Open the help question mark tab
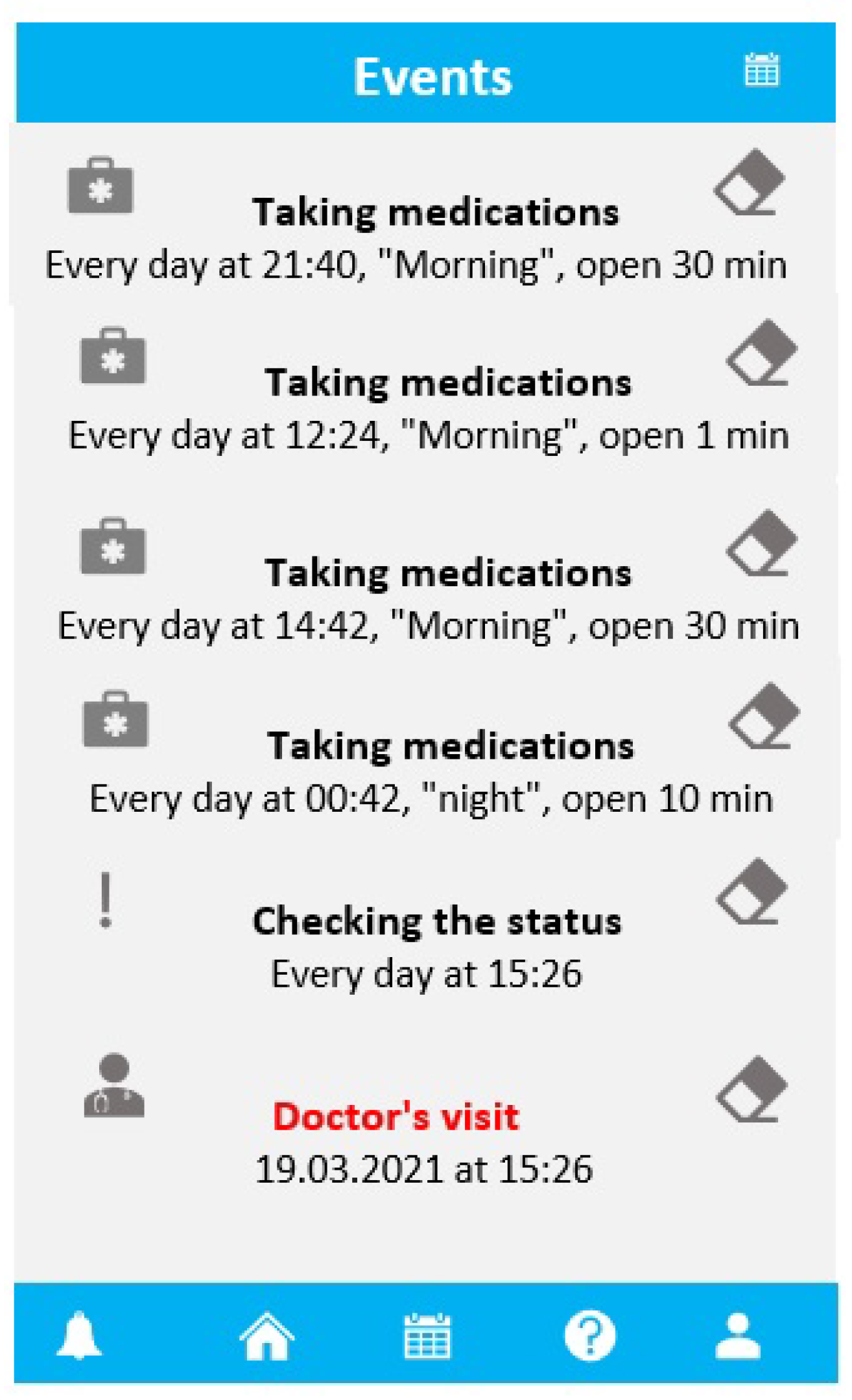The image size is (852, 1400). (589, 1336)
